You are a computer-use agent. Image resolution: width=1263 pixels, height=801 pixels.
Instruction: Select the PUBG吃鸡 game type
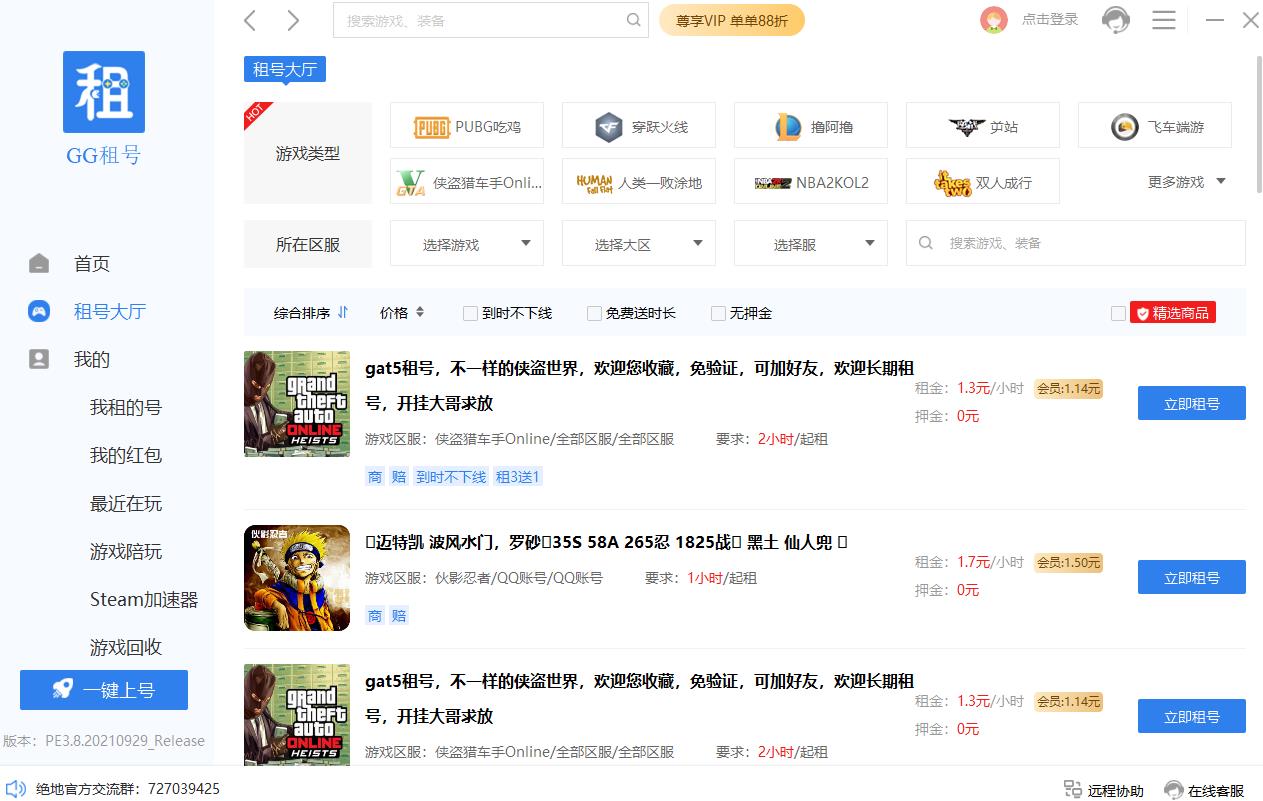tap(467, 127)
